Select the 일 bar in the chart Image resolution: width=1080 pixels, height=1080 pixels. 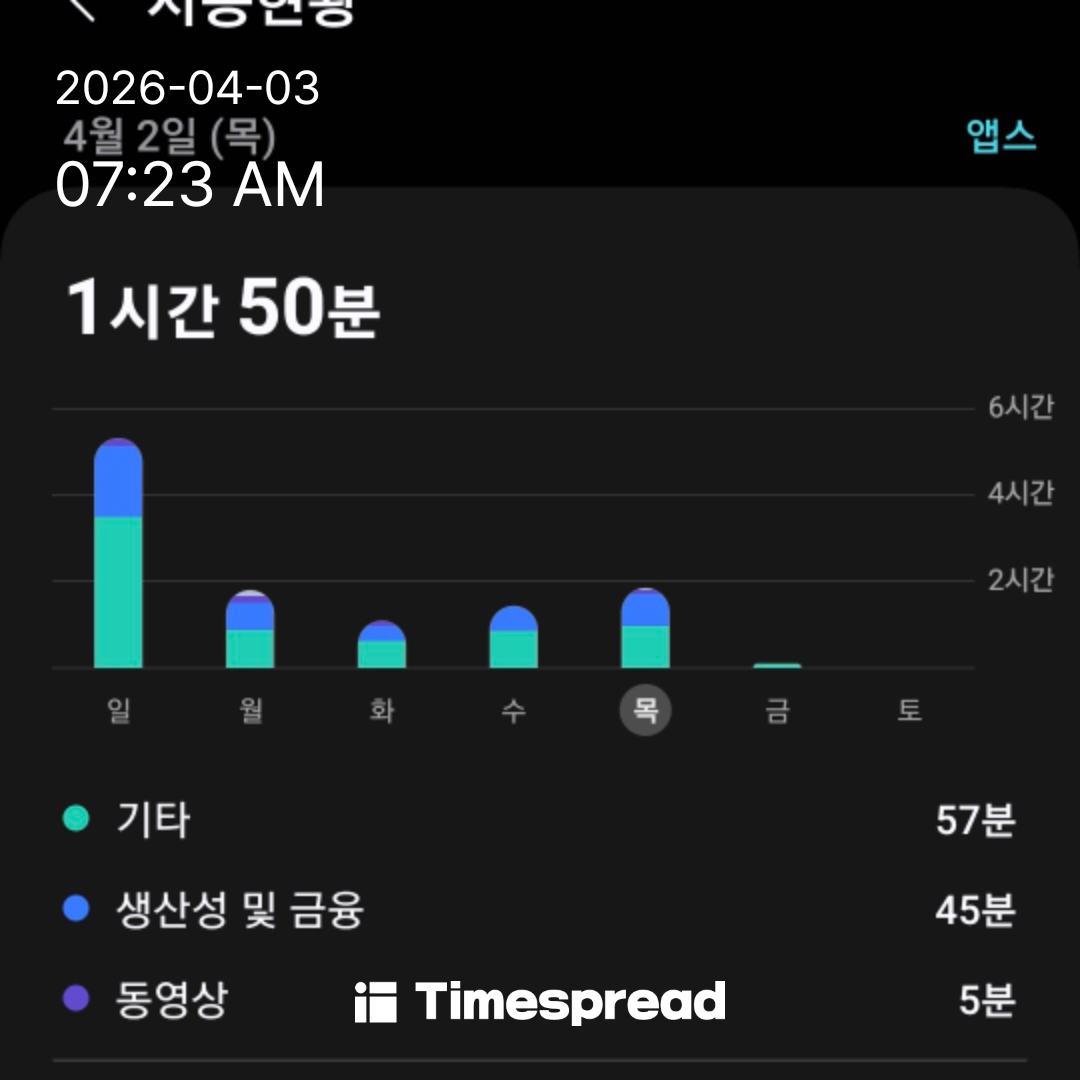tap(118, 555)
